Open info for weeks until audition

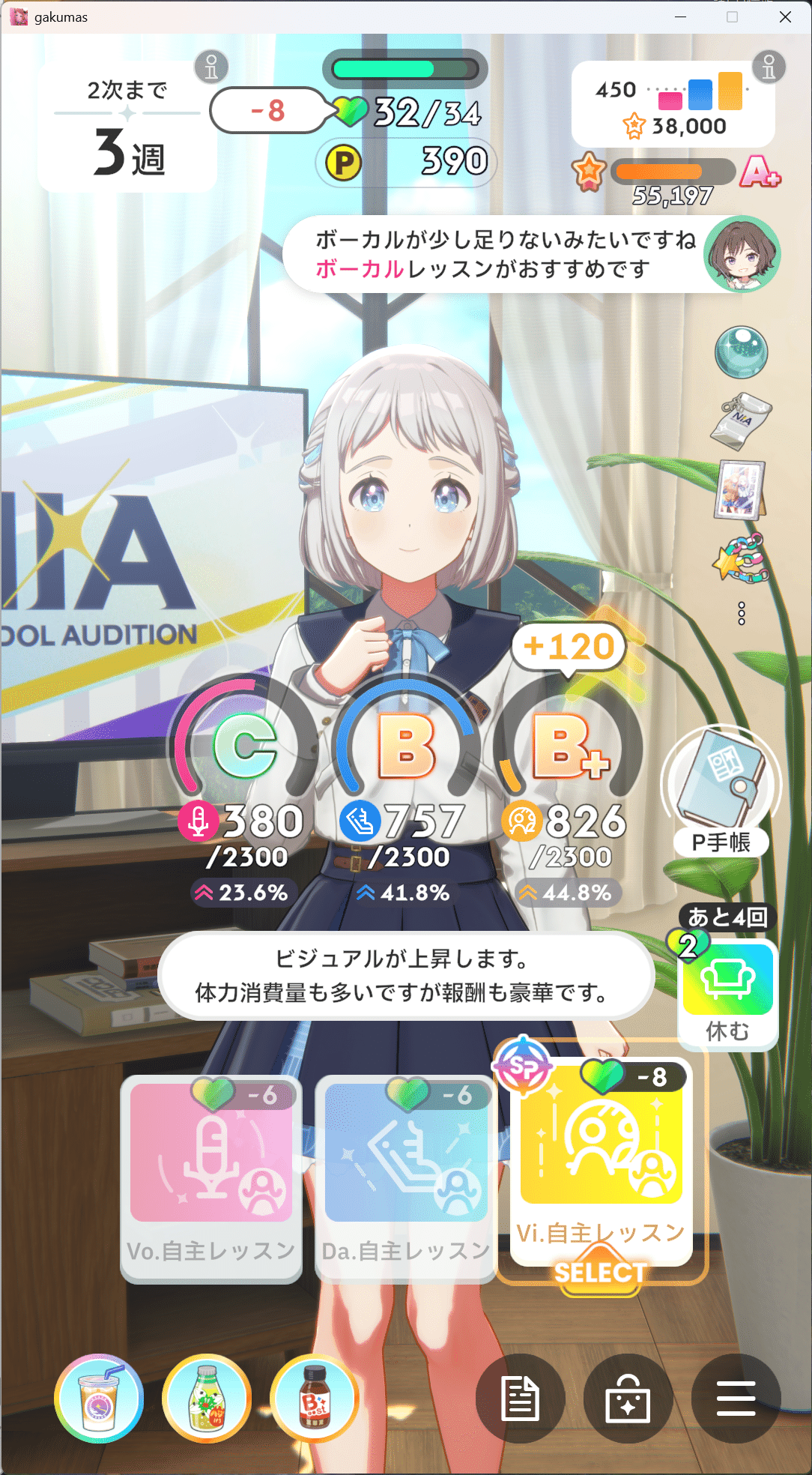(211, 67)
